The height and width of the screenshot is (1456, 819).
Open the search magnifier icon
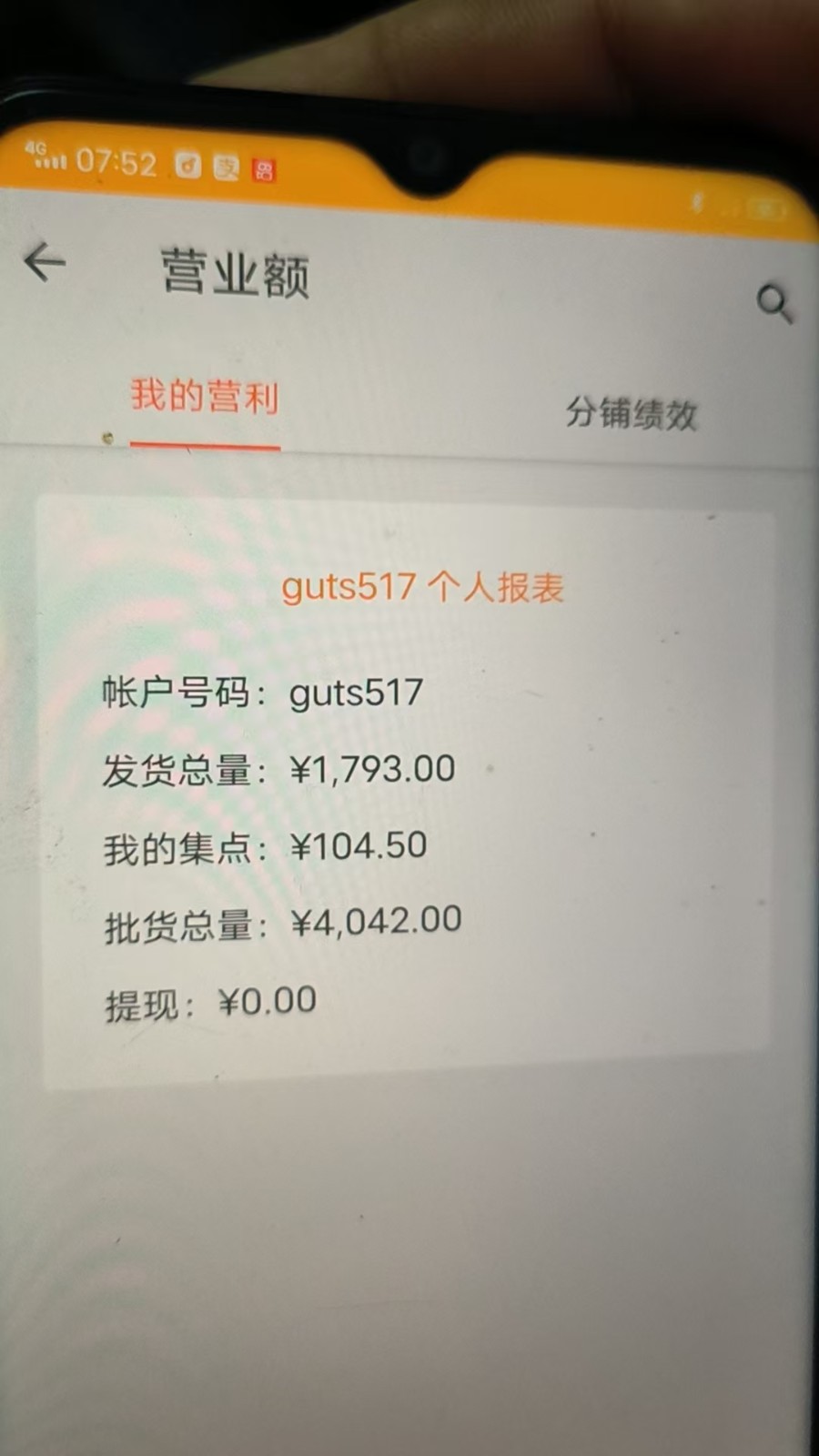pos(773,303)
